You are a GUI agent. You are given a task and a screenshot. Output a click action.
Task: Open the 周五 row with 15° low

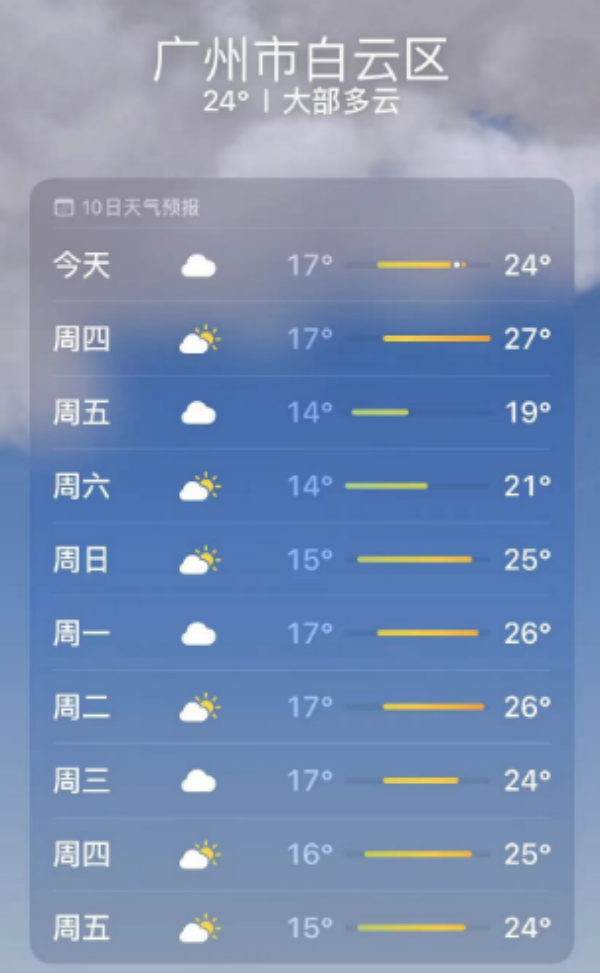point(302,927)
